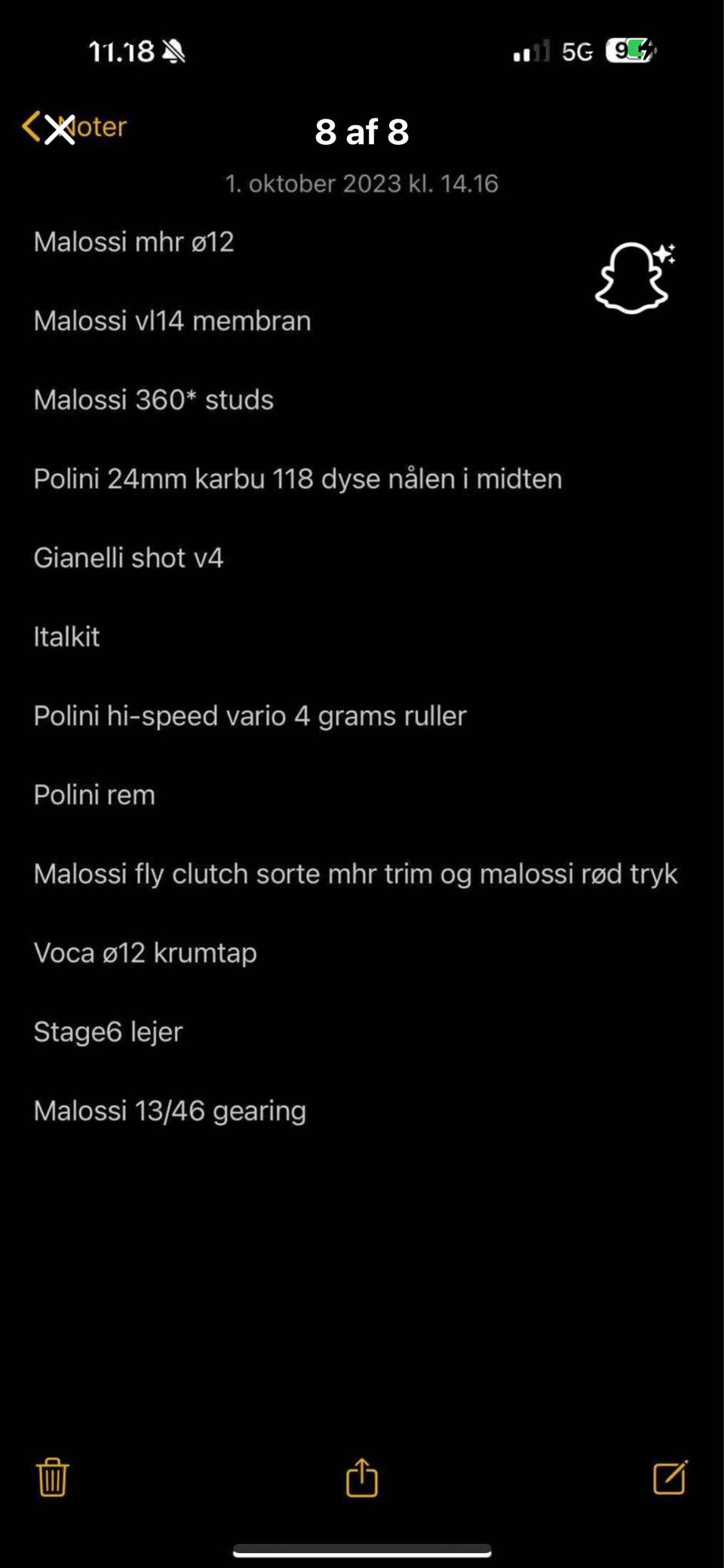Tap the 5G status icon
Viewport: 724px width, 1568px height.
coord(577,50)
